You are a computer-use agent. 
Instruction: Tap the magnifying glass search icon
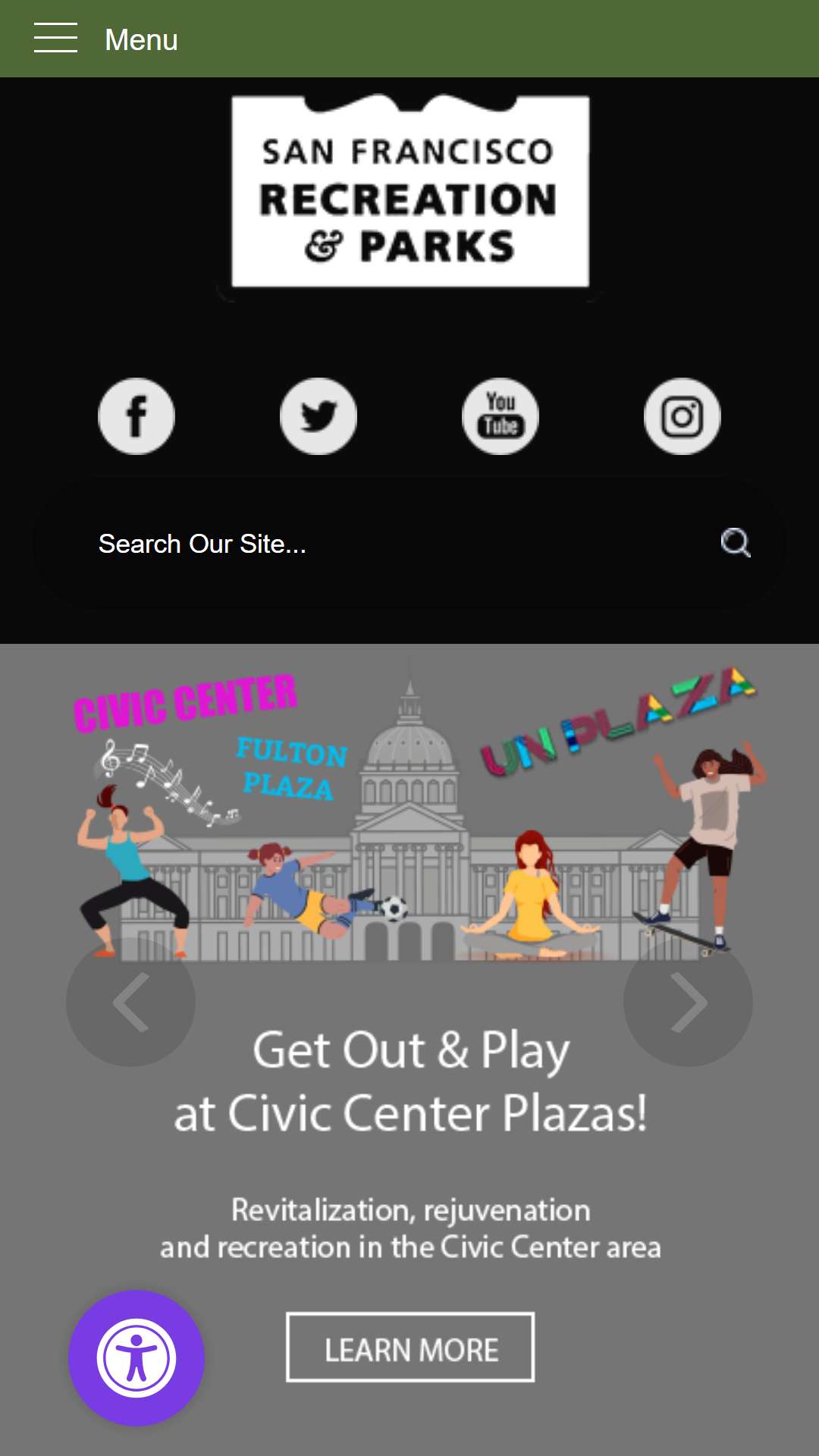[735, 543]
